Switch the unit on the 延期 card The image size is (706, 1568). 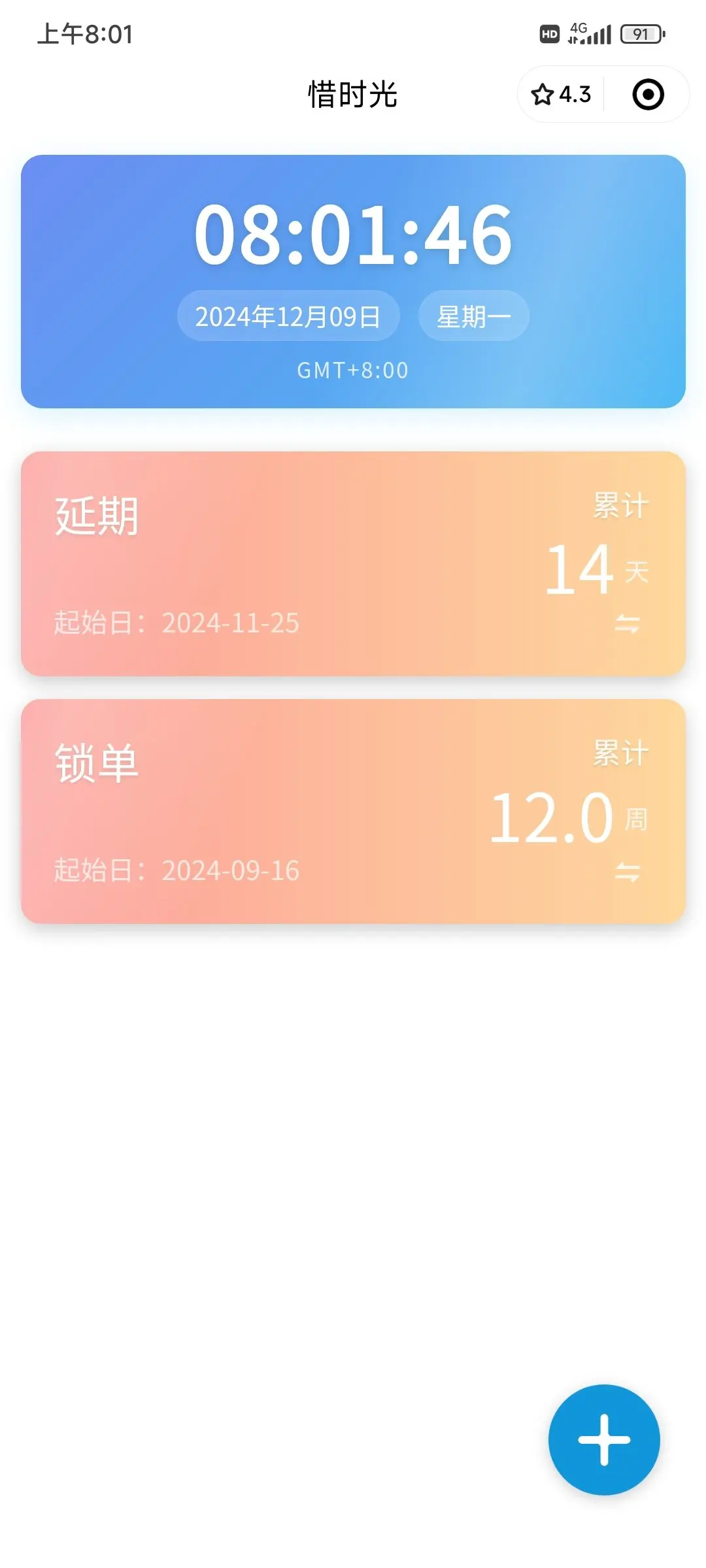point(627,624)
